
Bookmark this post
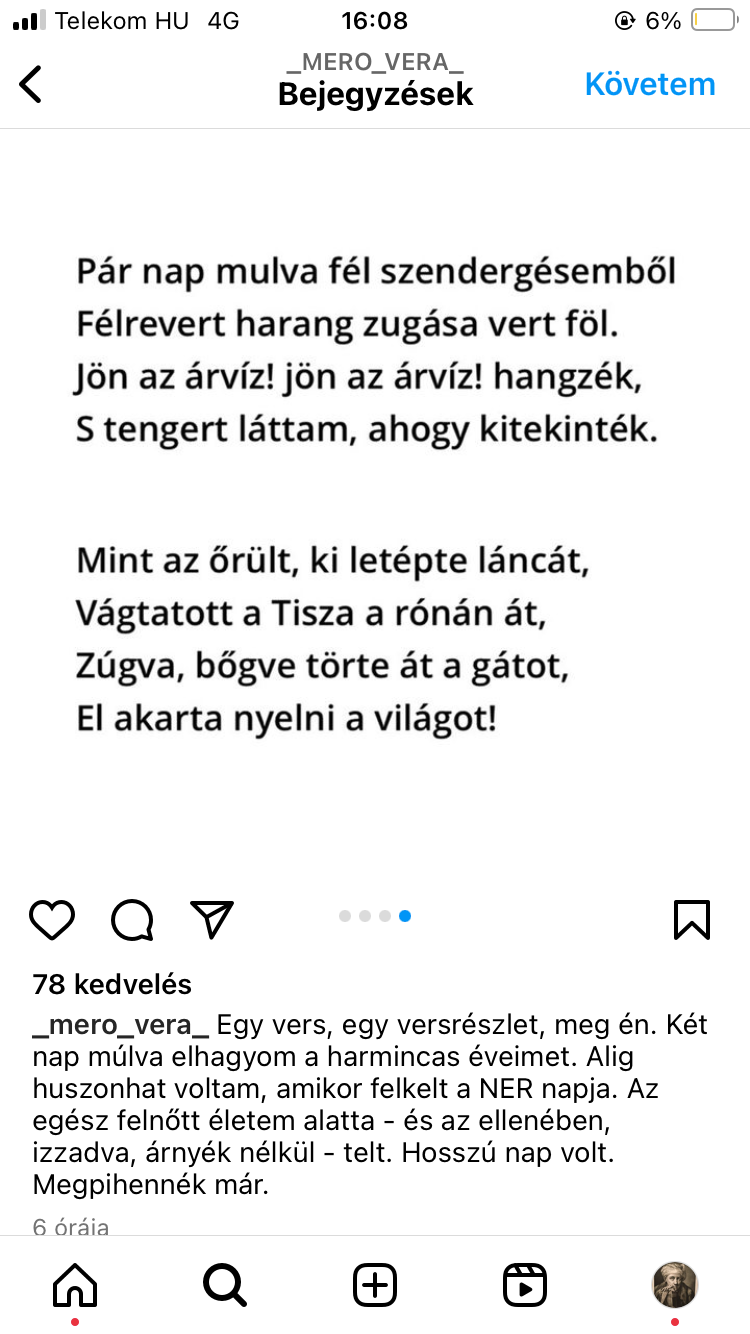[x=692, y=919]
